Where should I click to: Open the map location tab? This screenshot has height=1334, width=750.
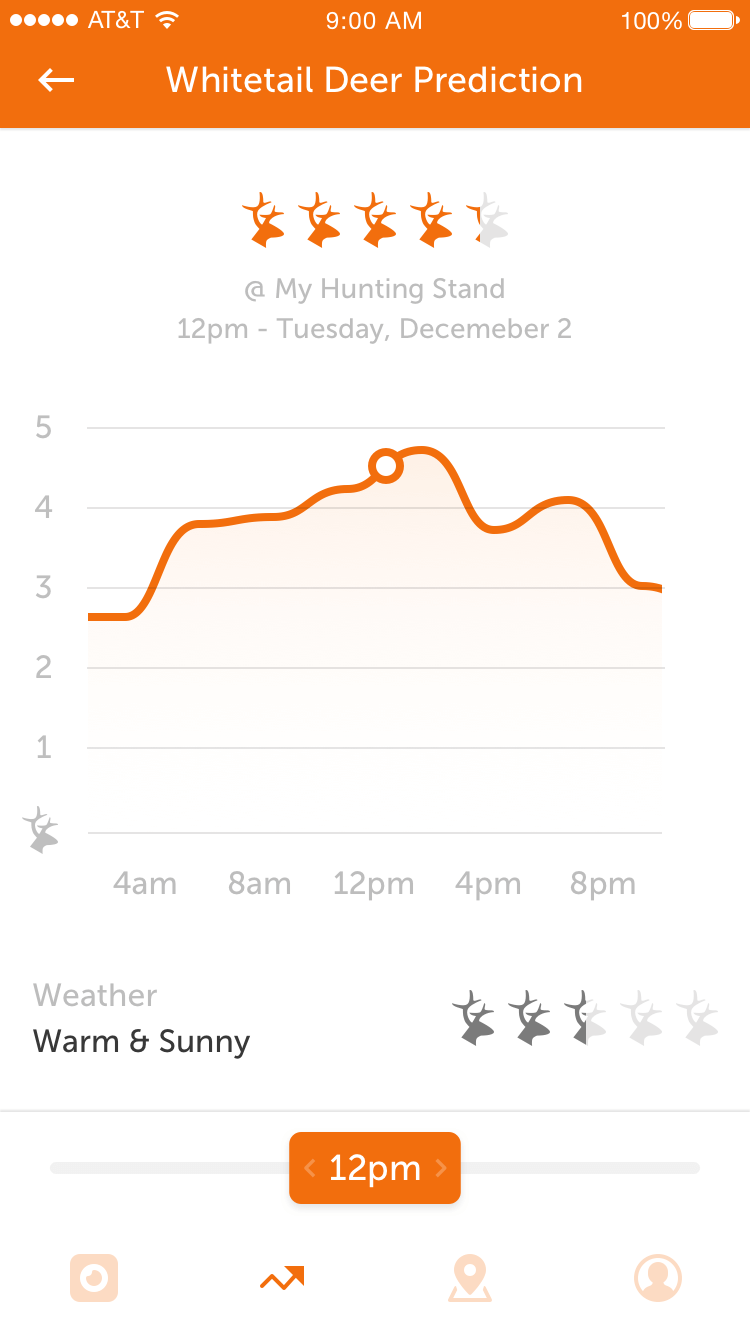point(469,1278)
